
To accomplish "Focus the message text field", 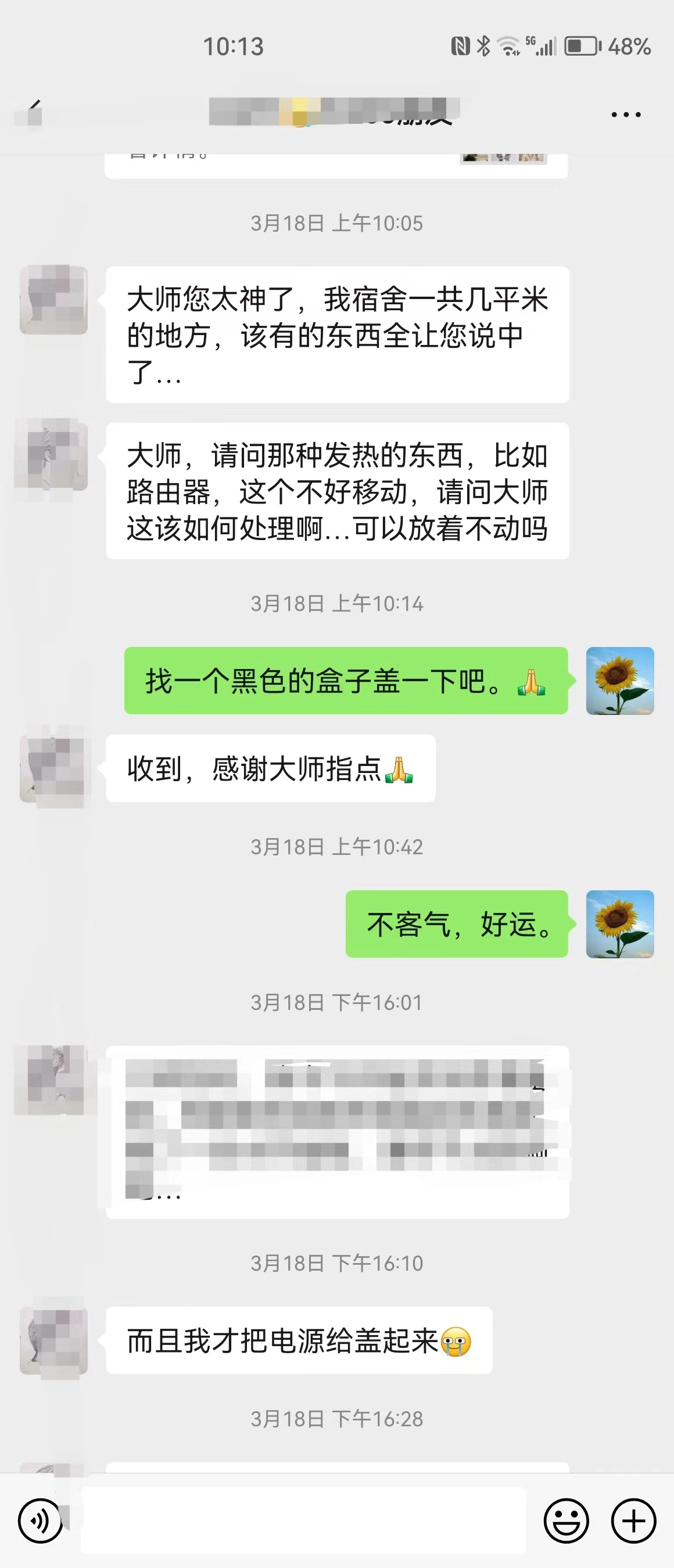I will click(x=303, y=1520).
